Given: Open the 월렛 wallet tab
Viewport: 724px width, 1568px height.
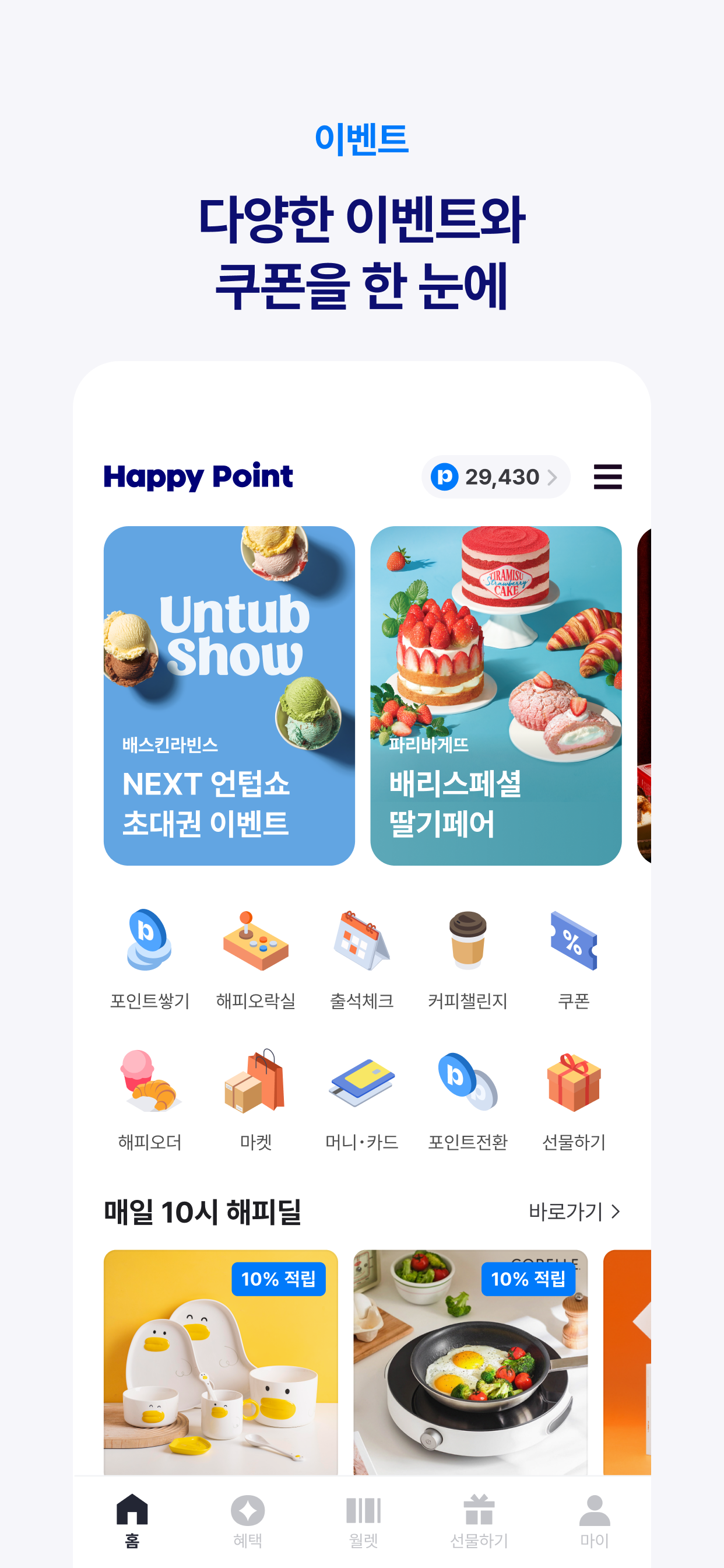Looking at the screenshot, I should 363,1515.
